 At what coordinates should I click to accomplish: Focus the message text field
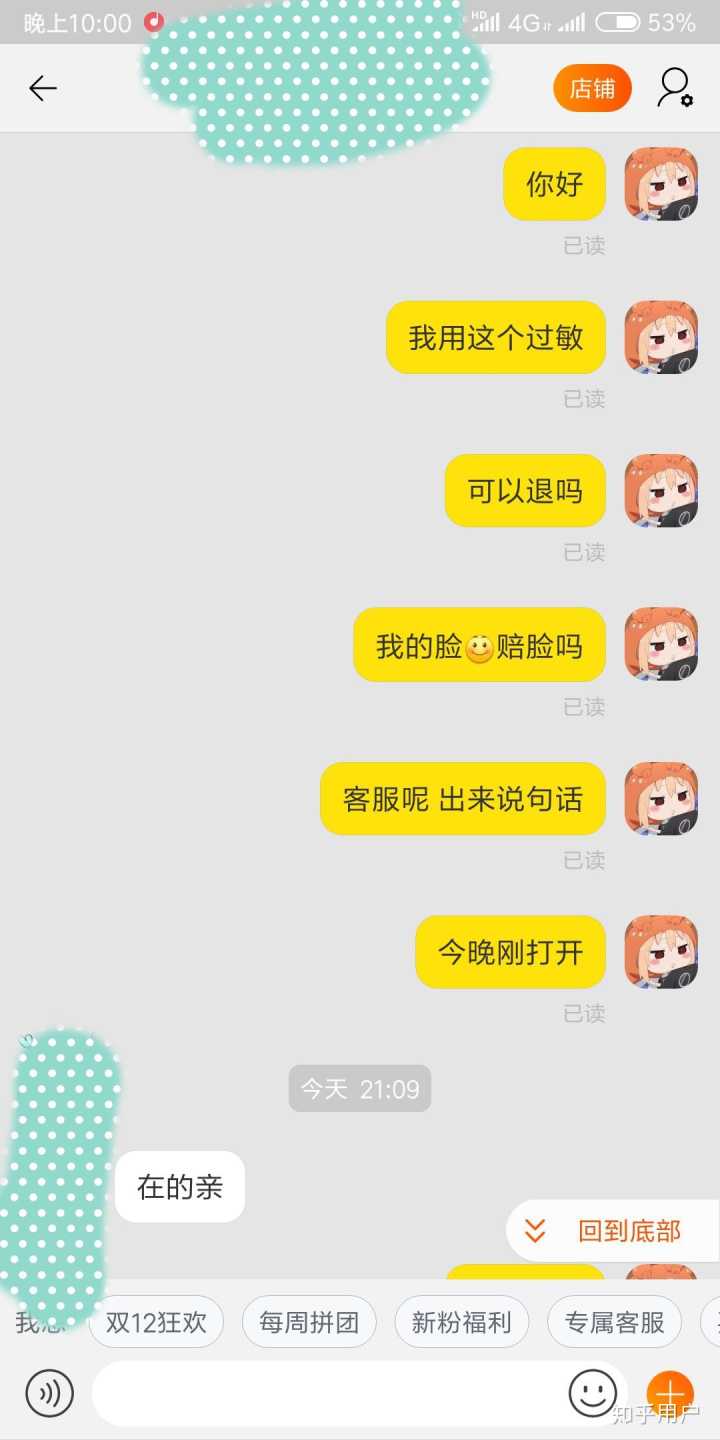coord(330,1392)
